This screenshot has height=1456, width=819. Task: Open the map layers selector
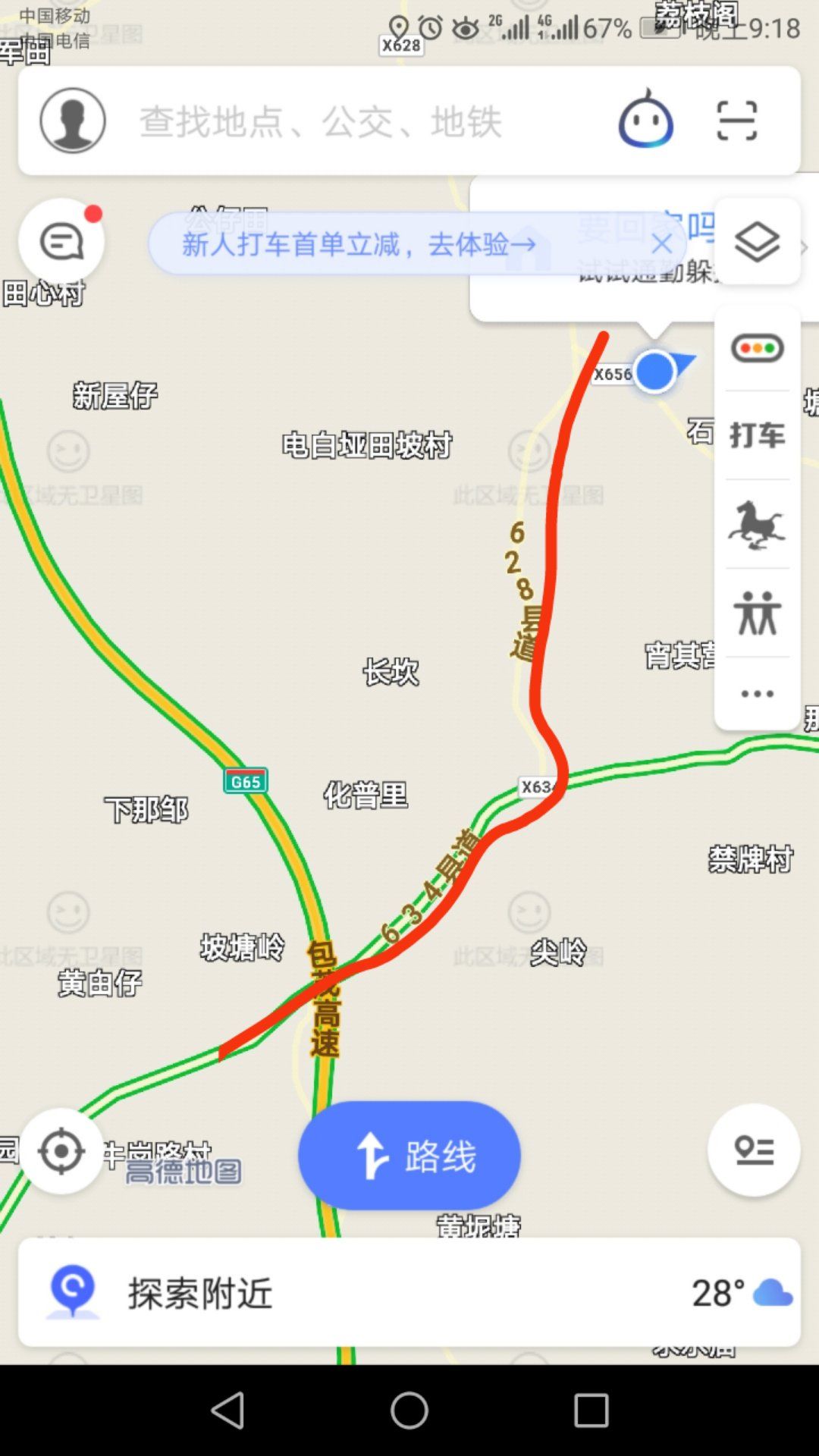[757, 242]
